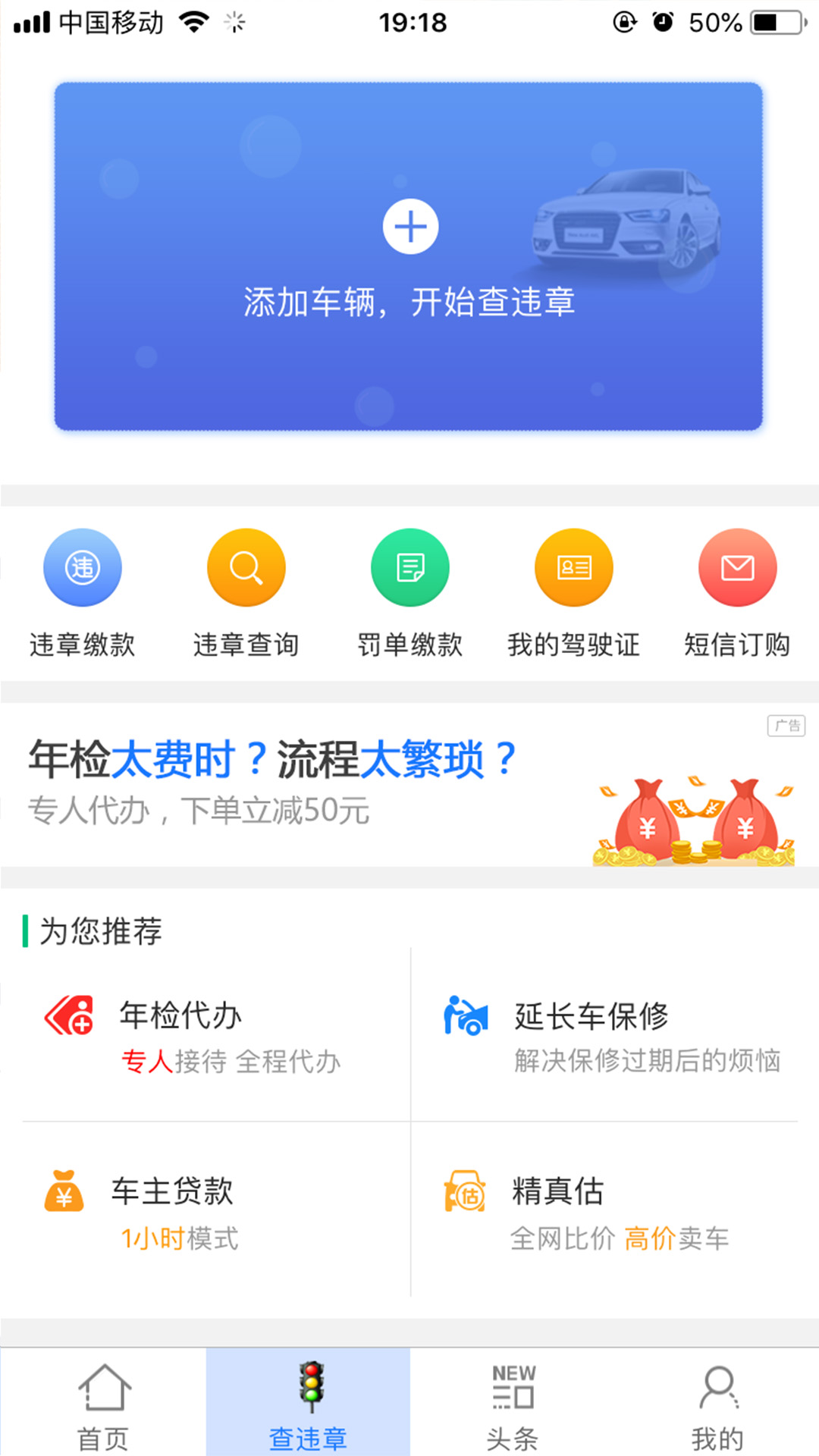Open the 违章查询 violation search icon

pos(246,566)
